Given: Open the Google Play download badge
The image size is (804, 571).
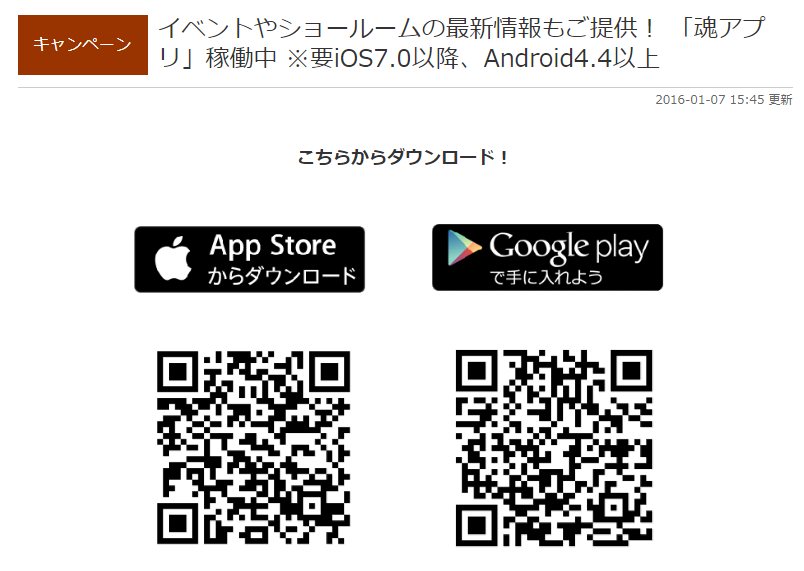Looking at the screenshot, I should [547, 258].
